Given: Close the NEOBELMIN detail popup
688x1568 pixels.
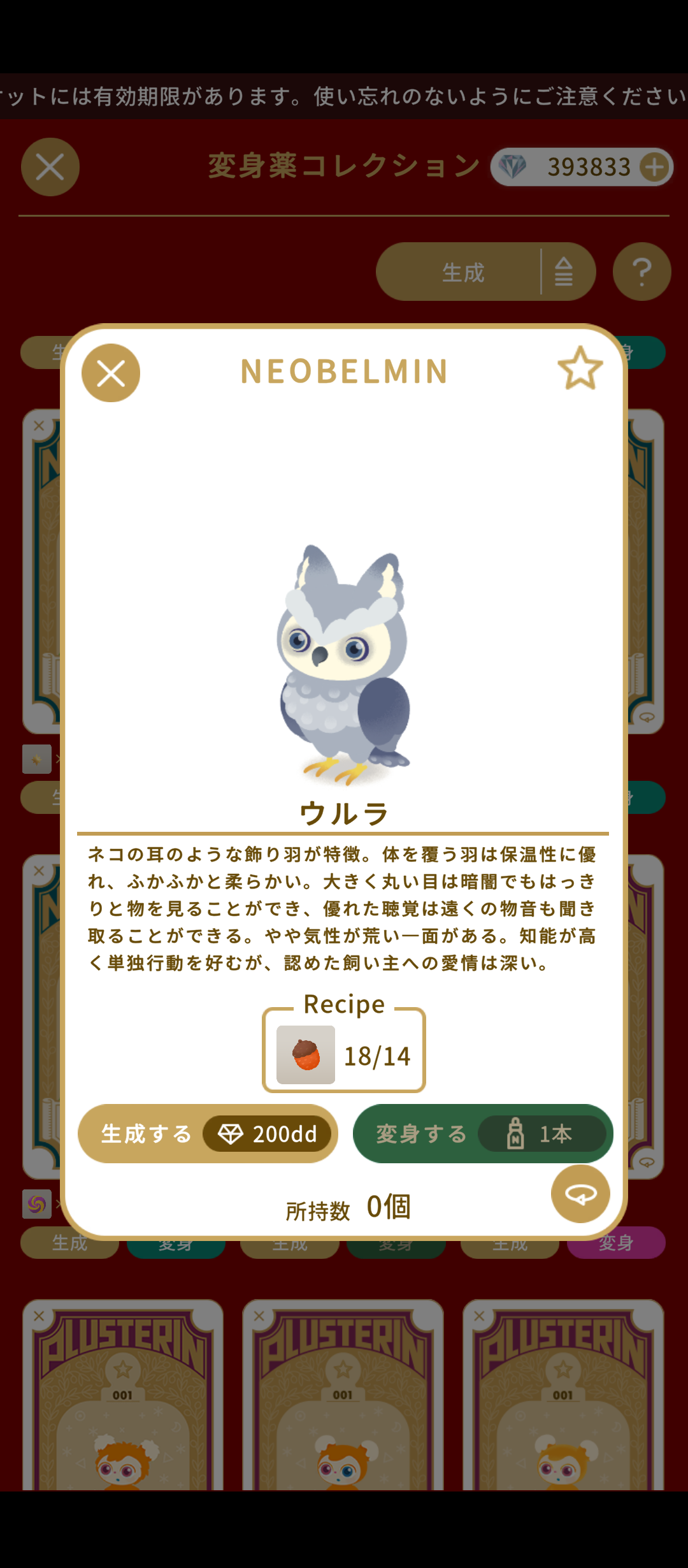Looking at the screenshot, I should pyautogui.click(x=111, y=373).
